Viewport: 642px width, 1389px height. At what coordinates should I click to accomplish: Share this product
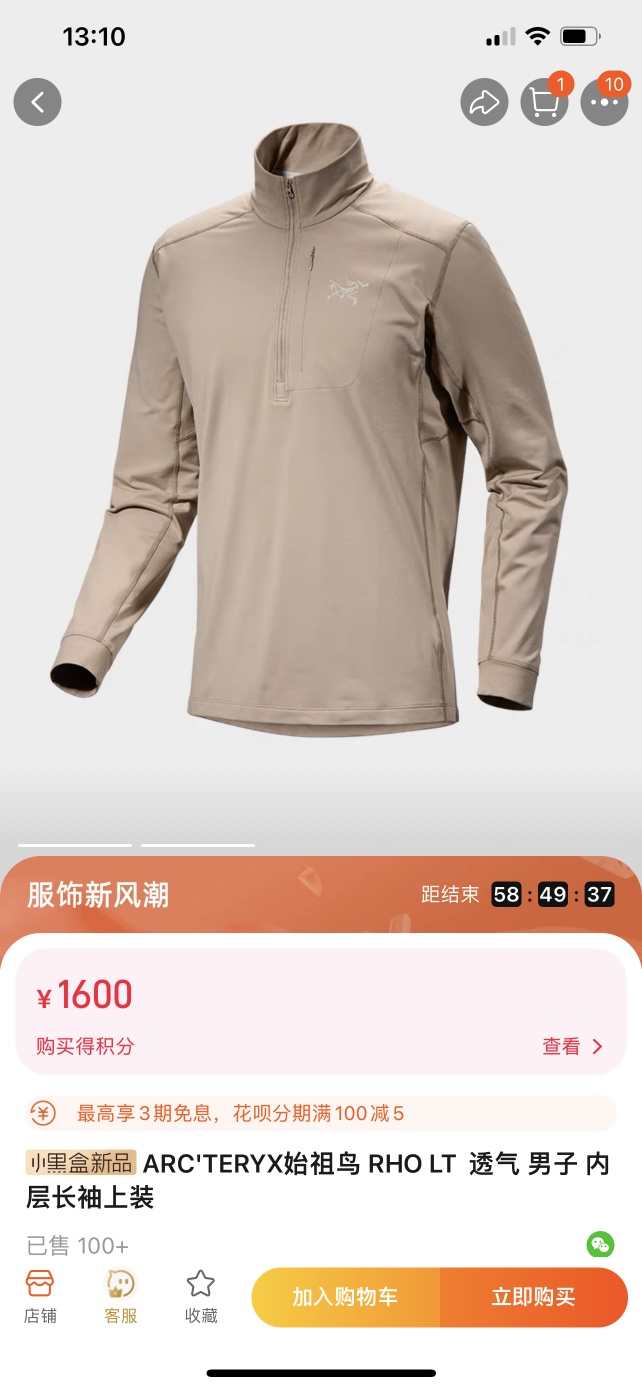485,102
